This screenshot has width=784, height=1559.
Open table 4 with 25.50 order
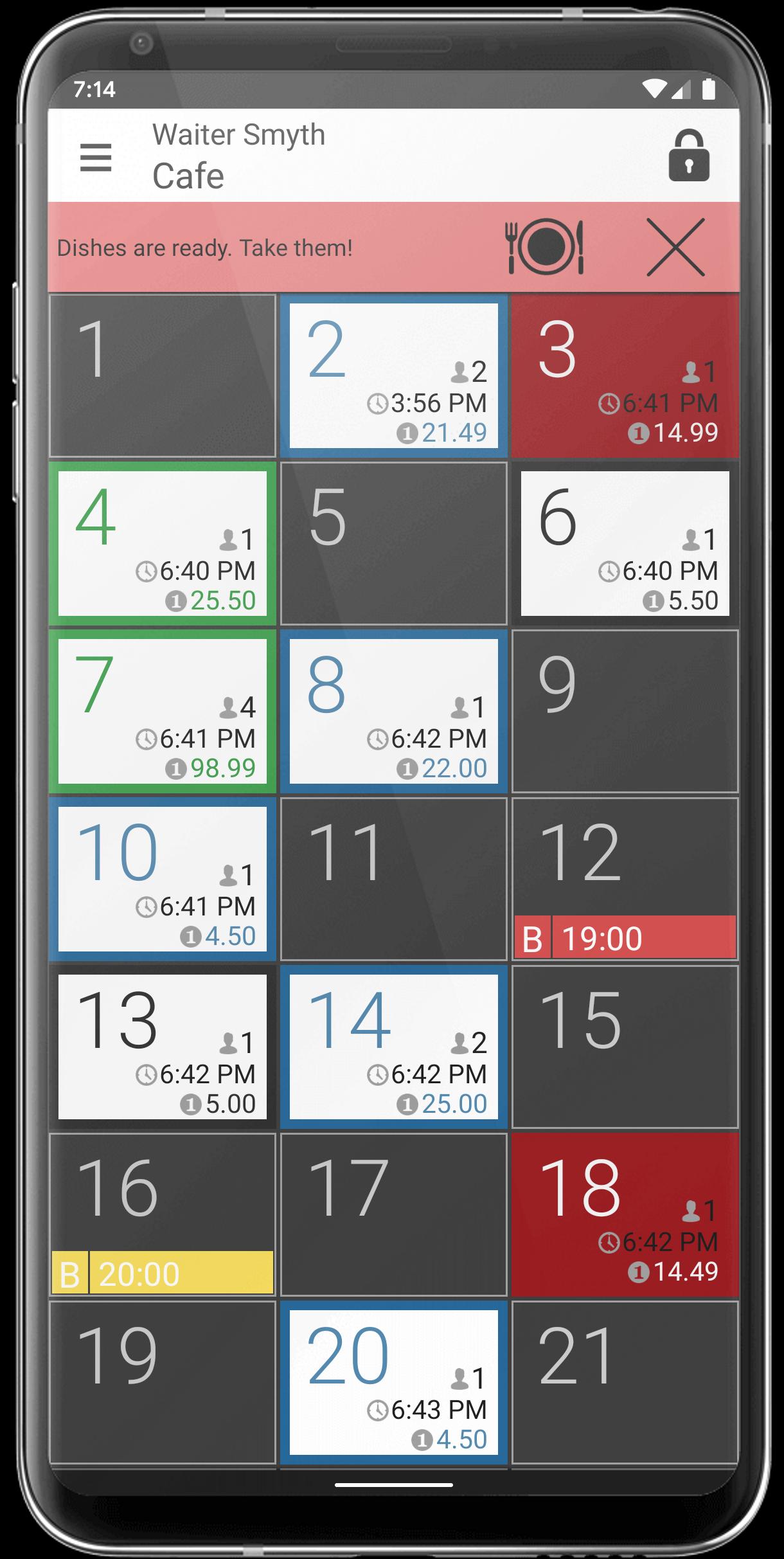coord(163,544)
